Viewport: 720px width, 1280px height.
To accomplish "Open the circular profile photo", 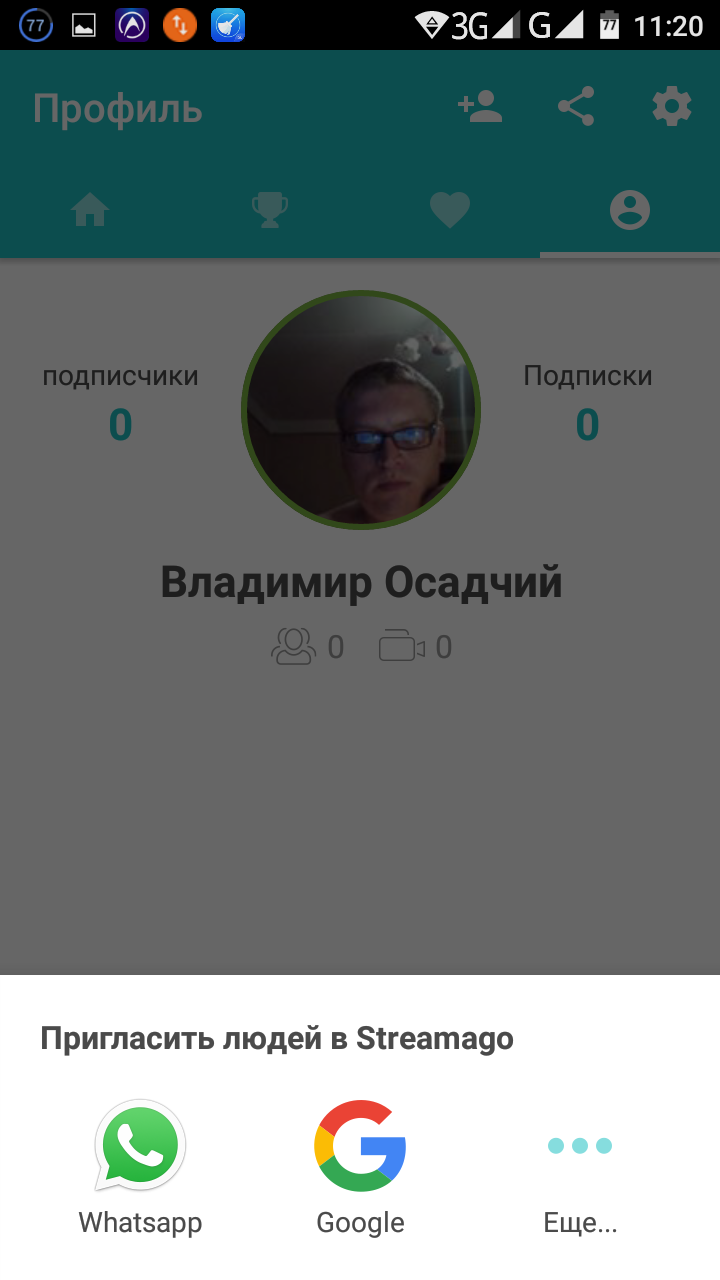I will [x=361, y=410].
